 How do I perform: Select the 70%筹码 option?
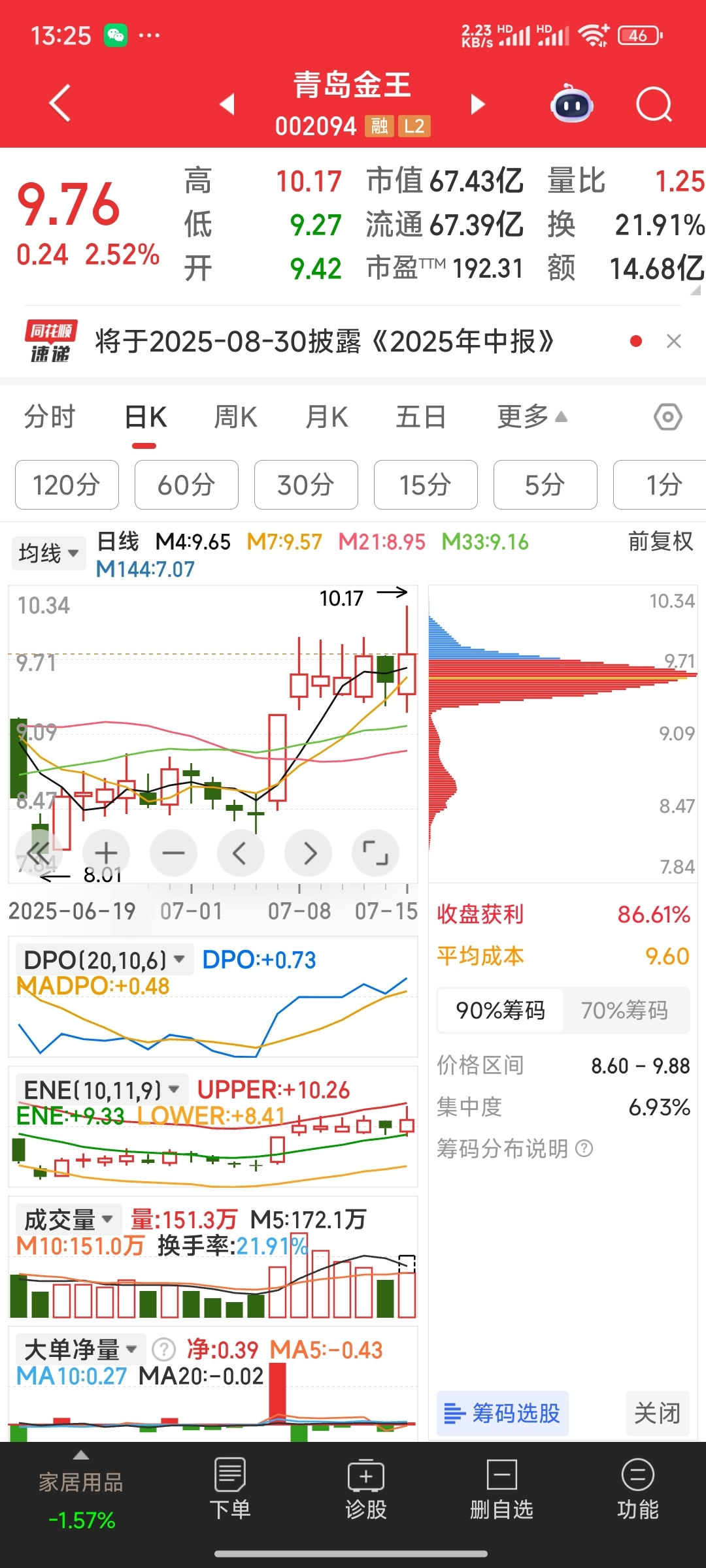point(624,1010)
